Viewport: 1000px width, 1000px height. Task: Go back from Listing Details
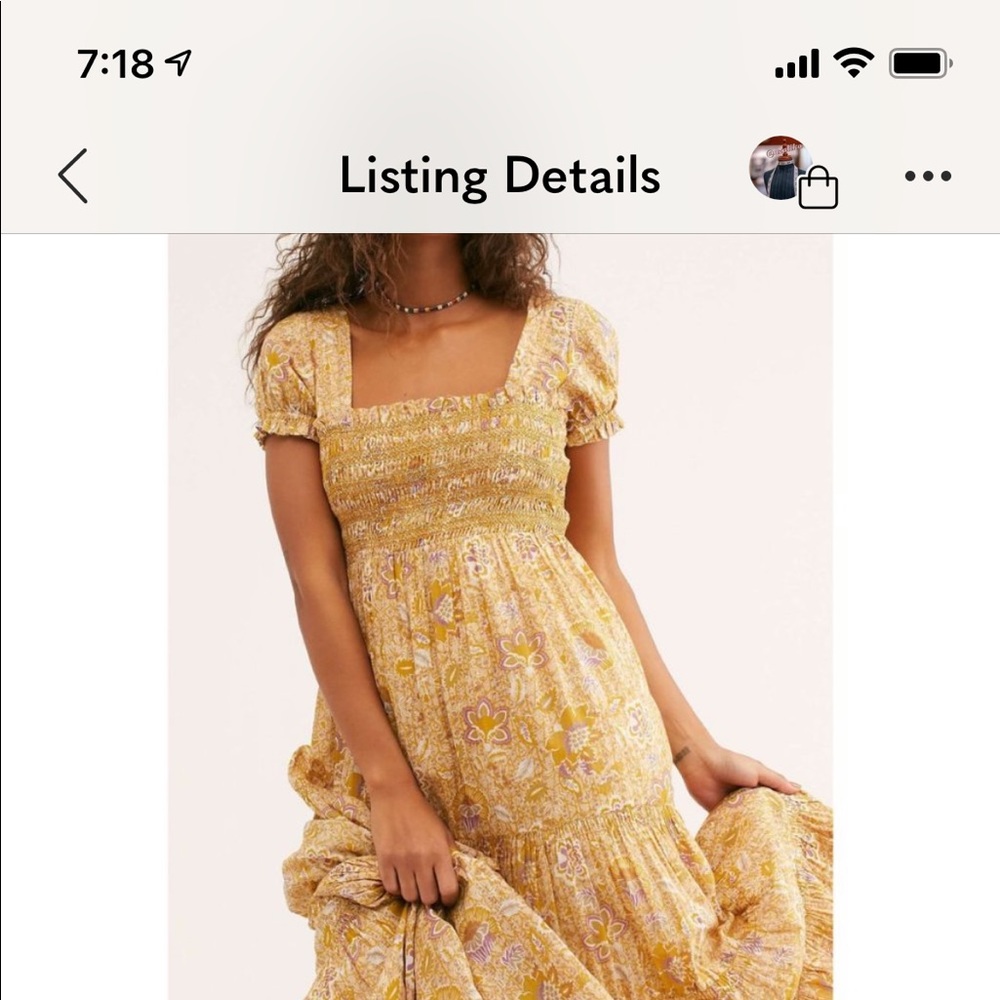(73, 176)
